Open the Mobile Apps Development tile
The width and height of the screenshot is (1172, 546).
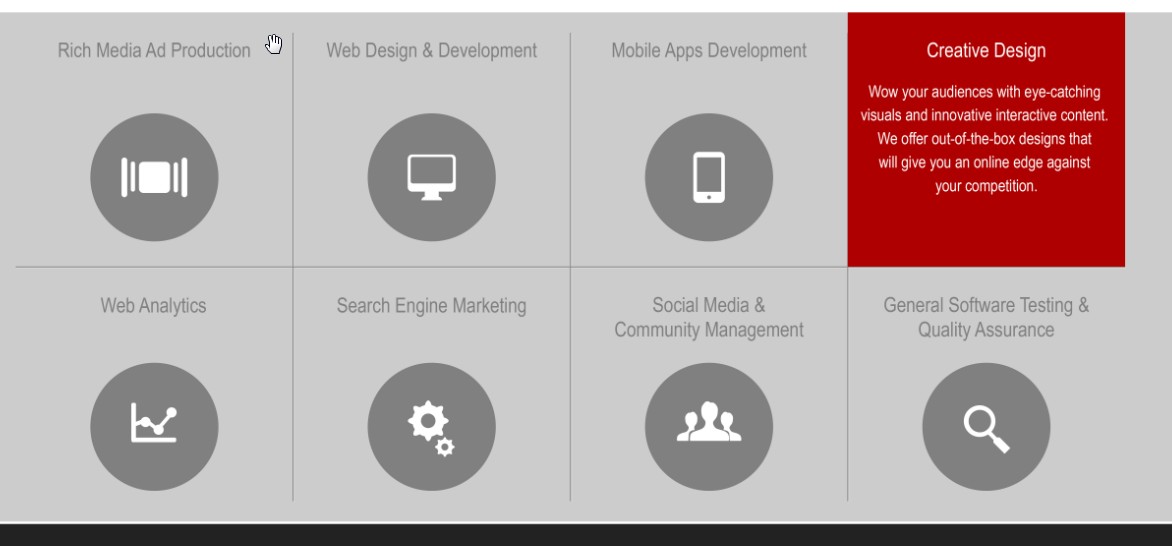pos(709,177)
